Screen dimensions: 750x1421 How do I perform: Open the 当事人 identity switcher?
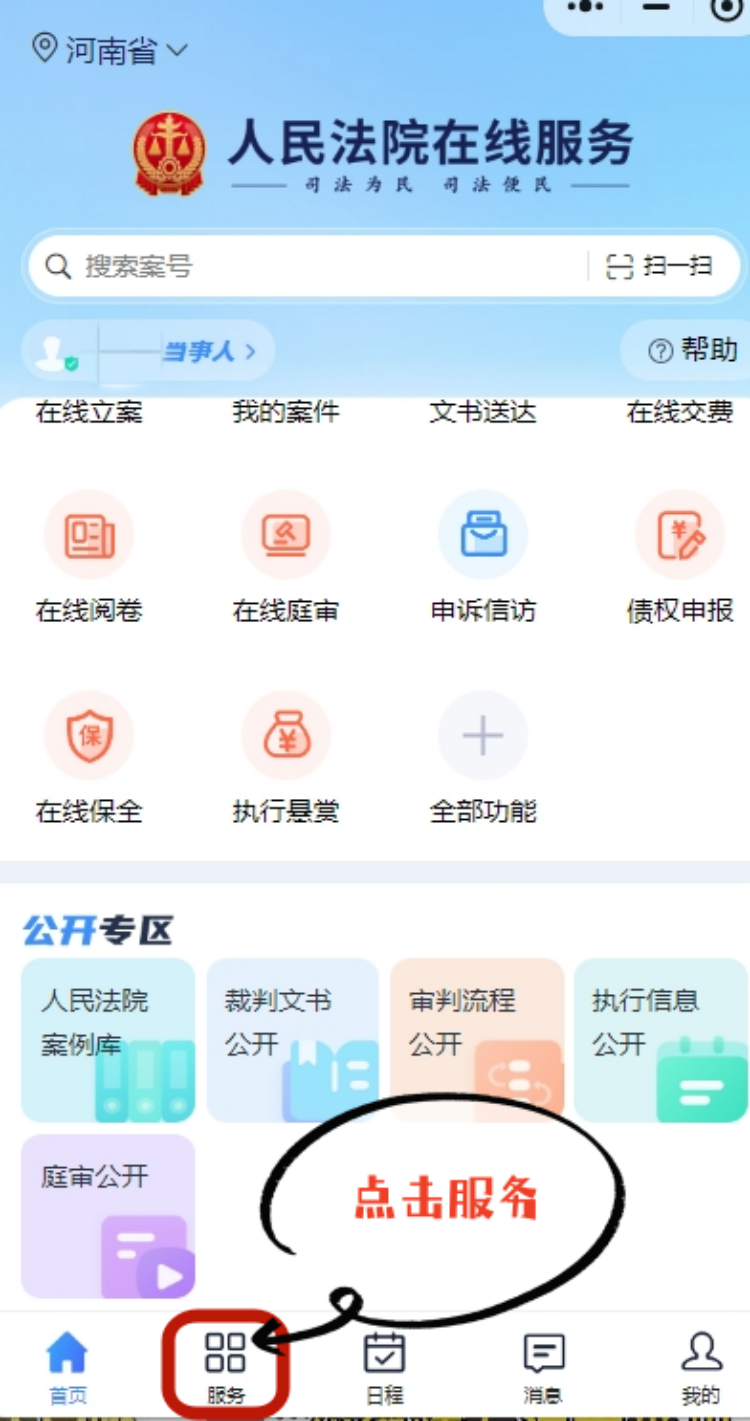click(x=200, y=351)
